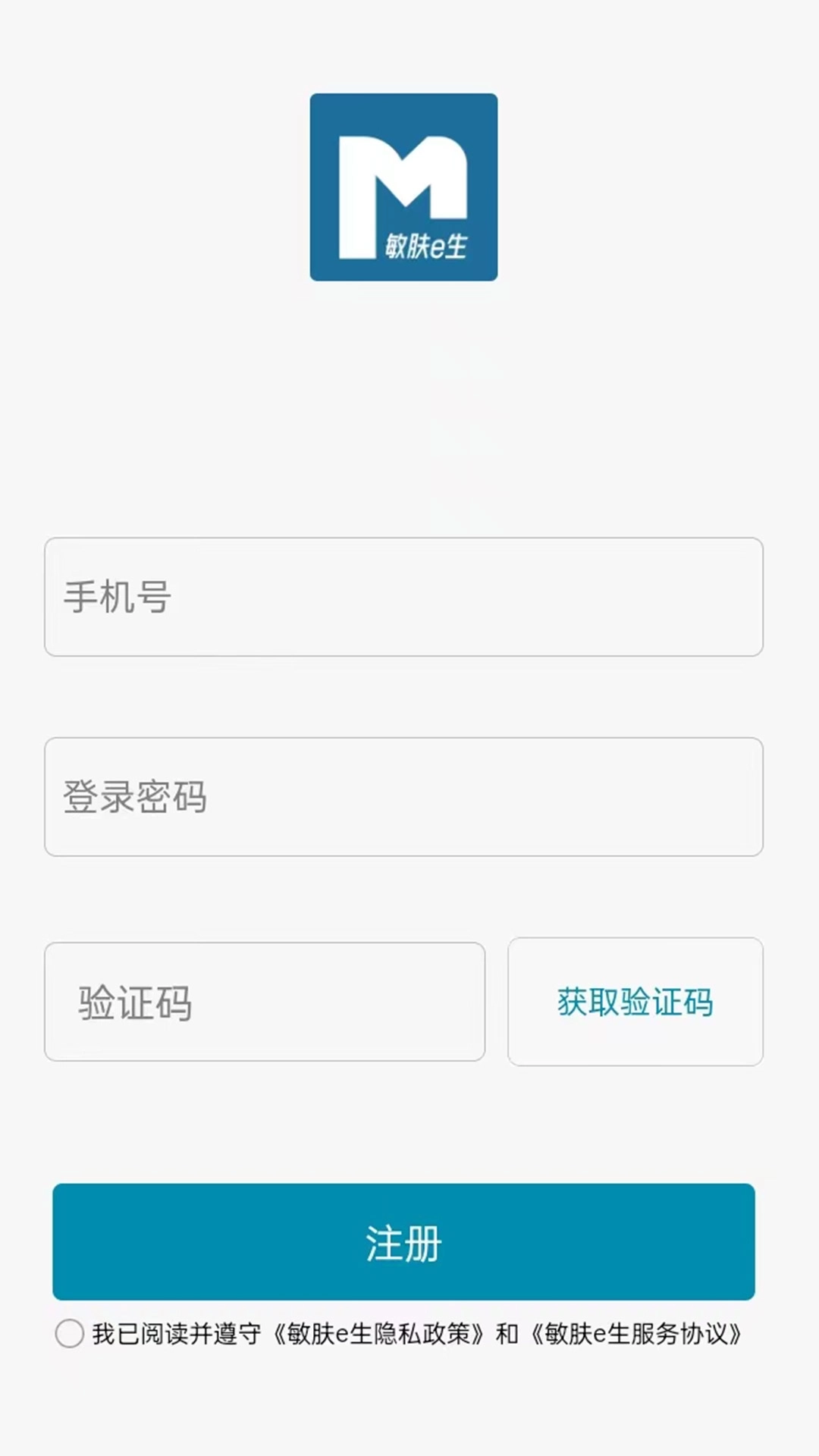Activate the password input area
Viewport: 819px width, 1456px height.
click(403, 798)
